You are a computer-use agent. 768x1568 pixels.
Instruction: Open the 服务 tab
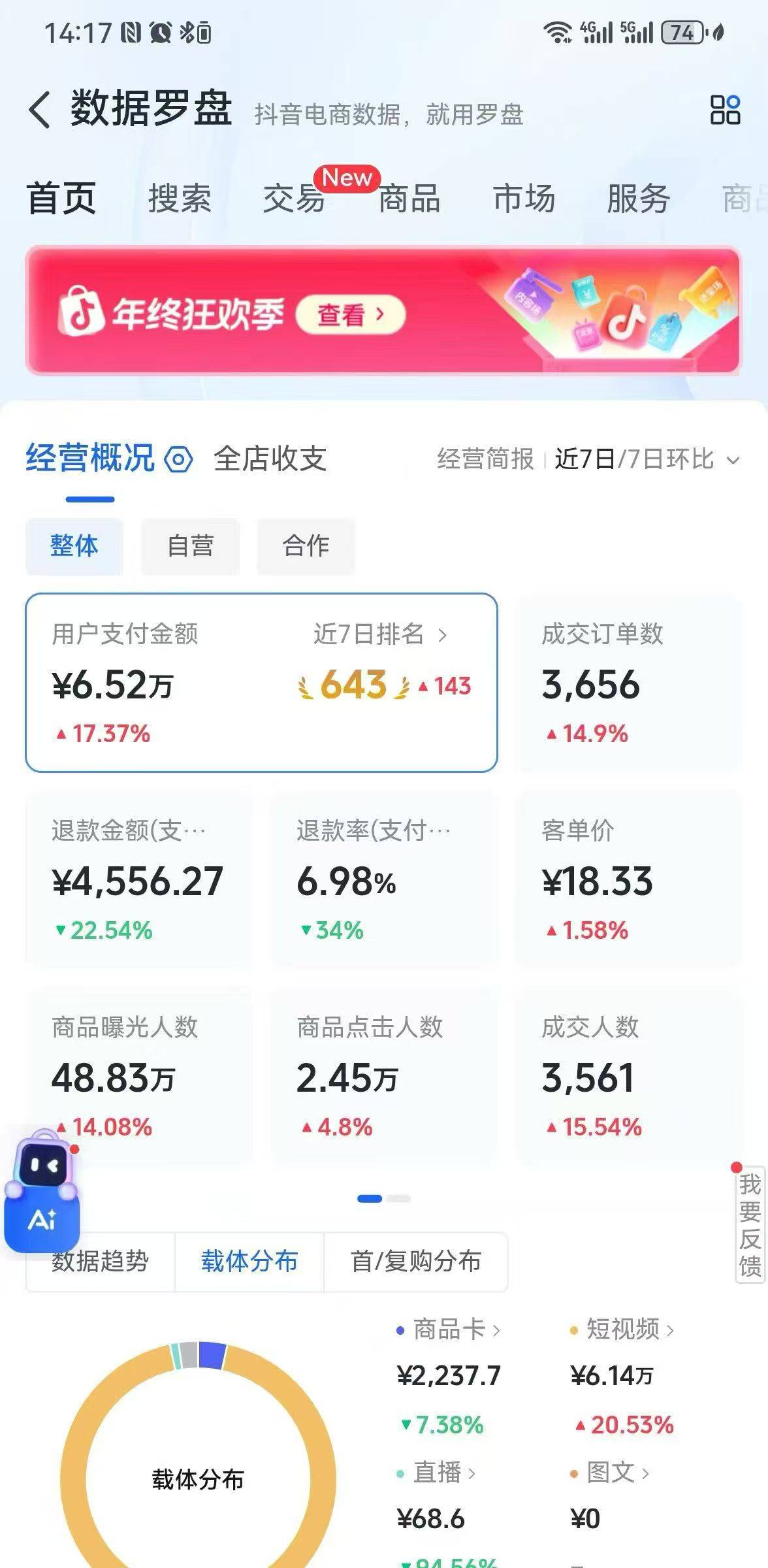(x=638, y=199)
